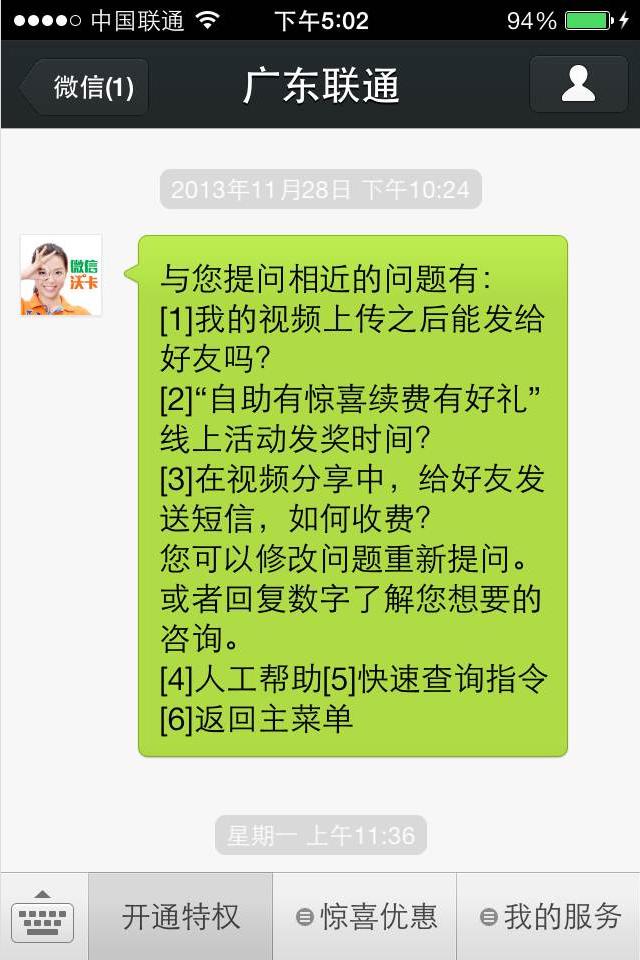
Task: Expand the 惊喜优惠 menu
Action: coord(366,916)
